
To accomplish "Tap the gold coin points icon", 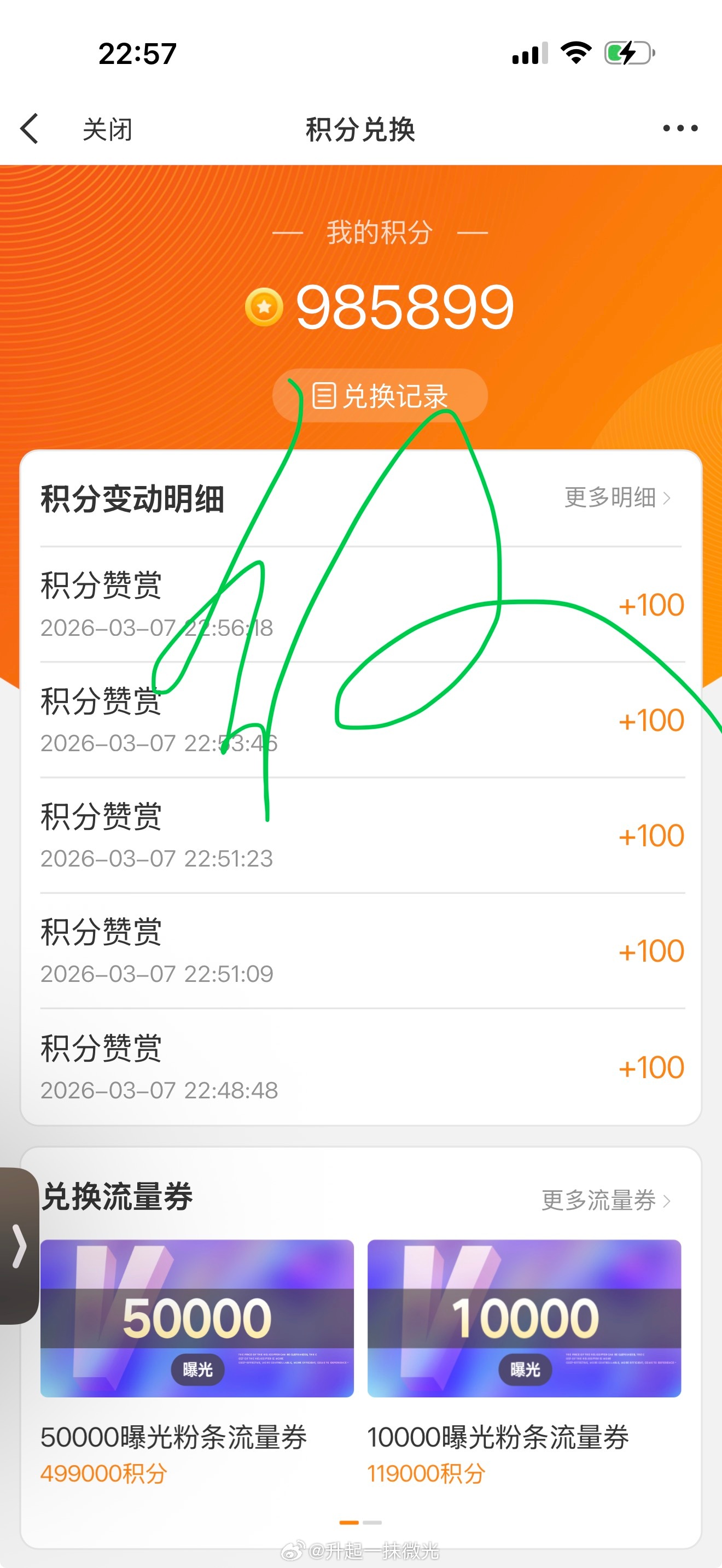I will [x=265, y=307].
